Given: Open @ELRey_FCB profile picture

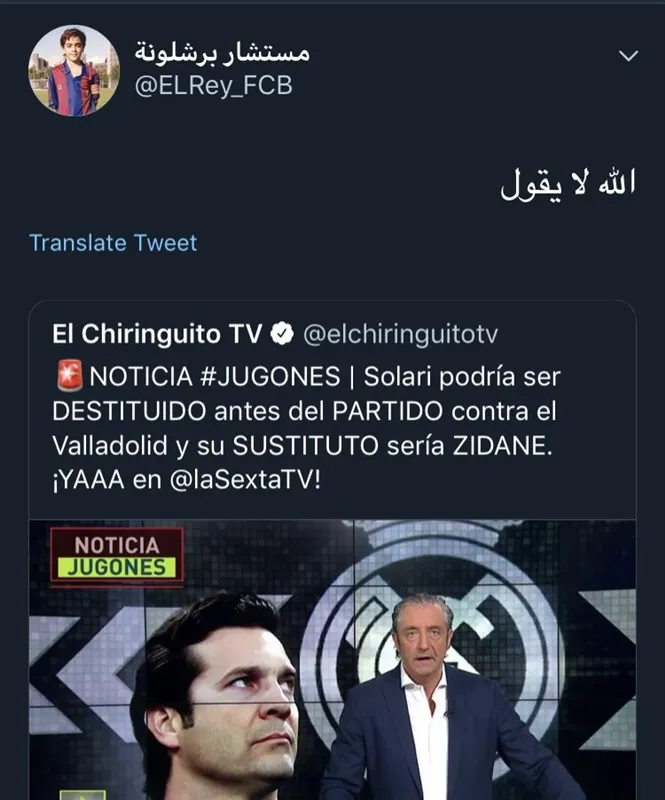Looking at the screenshot, I should pos(74,71).
